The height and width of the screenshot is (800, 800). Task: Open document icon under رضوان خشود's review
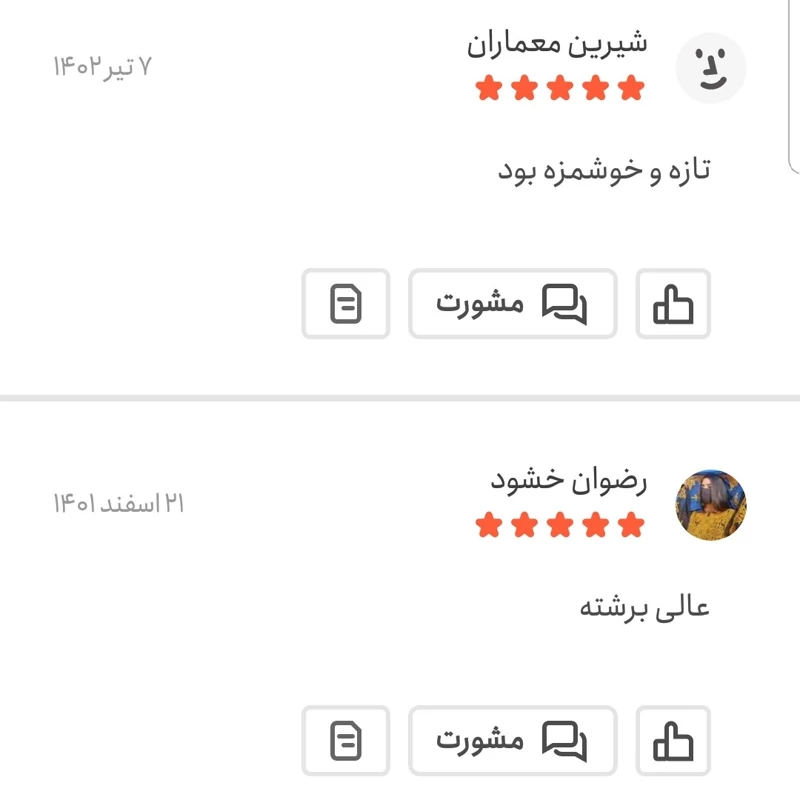tap(346, 741)
